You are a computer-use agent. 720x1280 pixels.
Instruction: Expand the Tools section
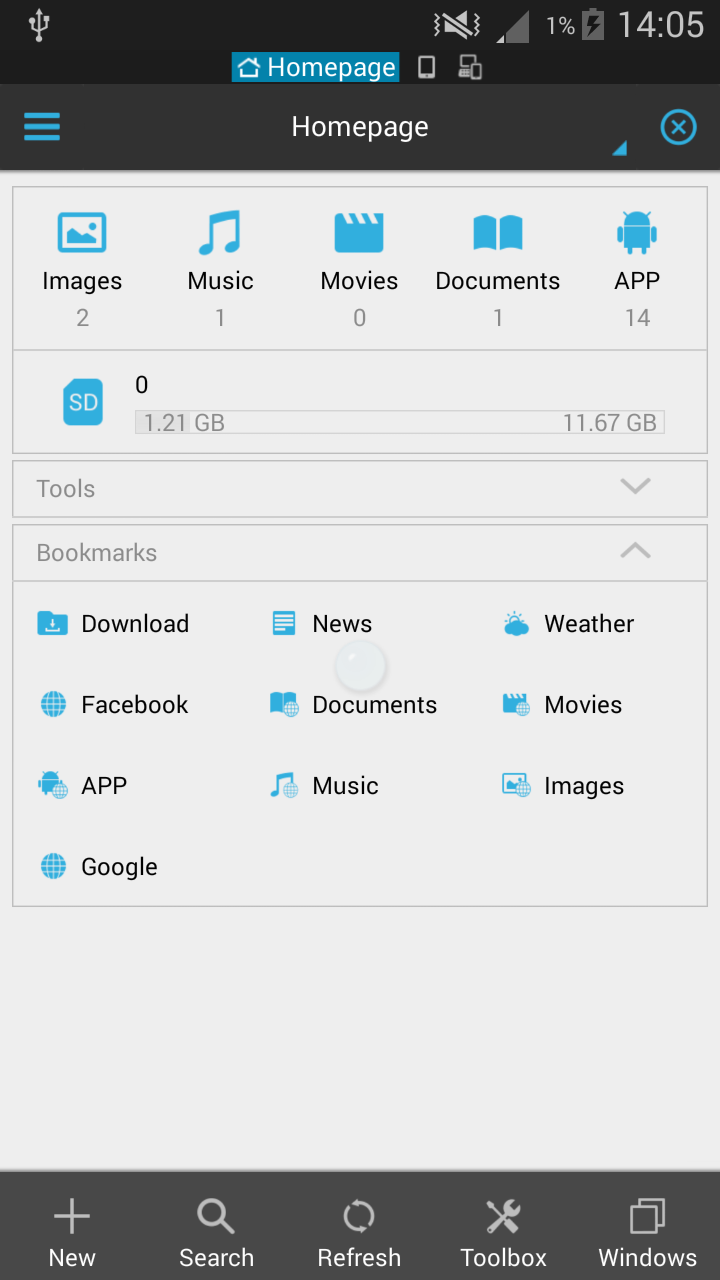coord(360,489)
